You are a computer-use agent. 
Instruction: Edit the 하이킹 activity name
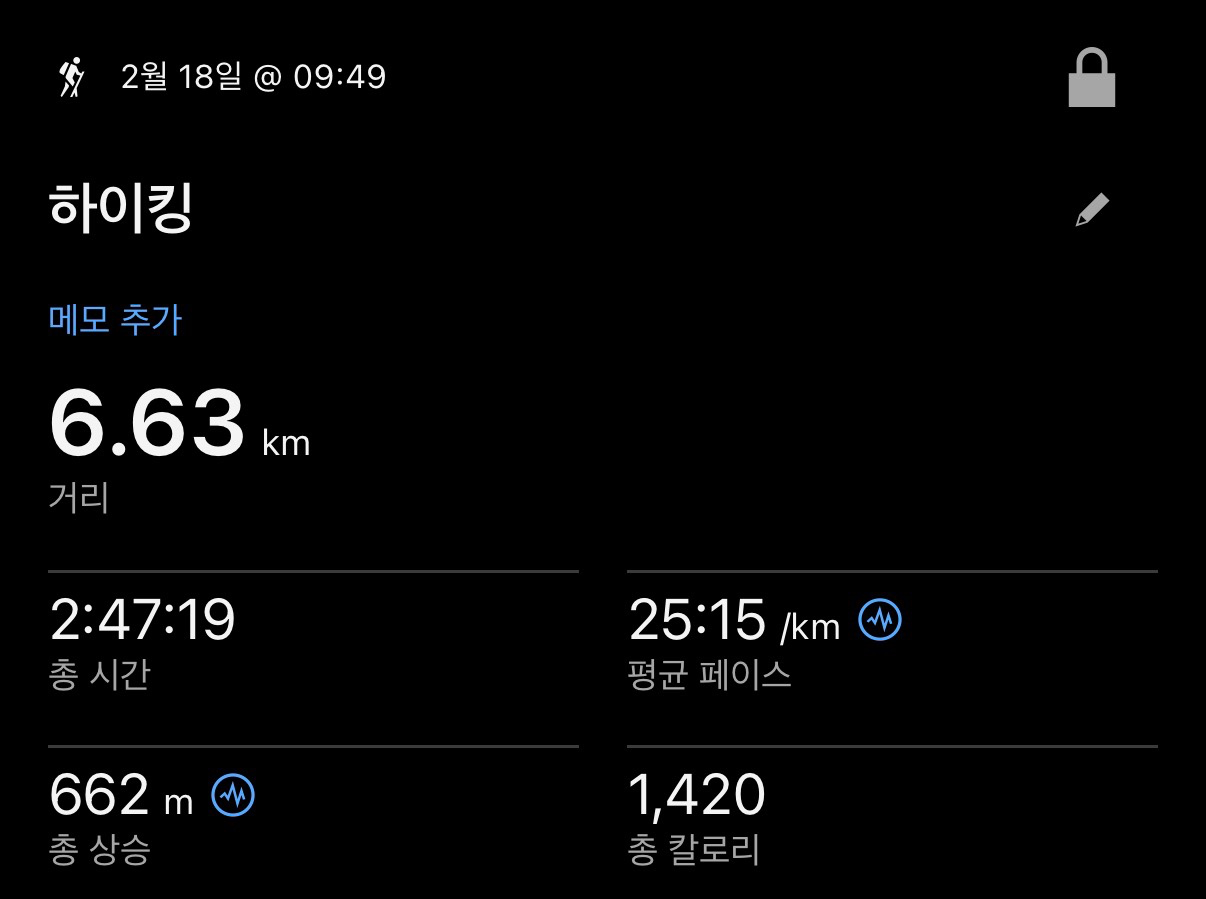coord(1092,210)
